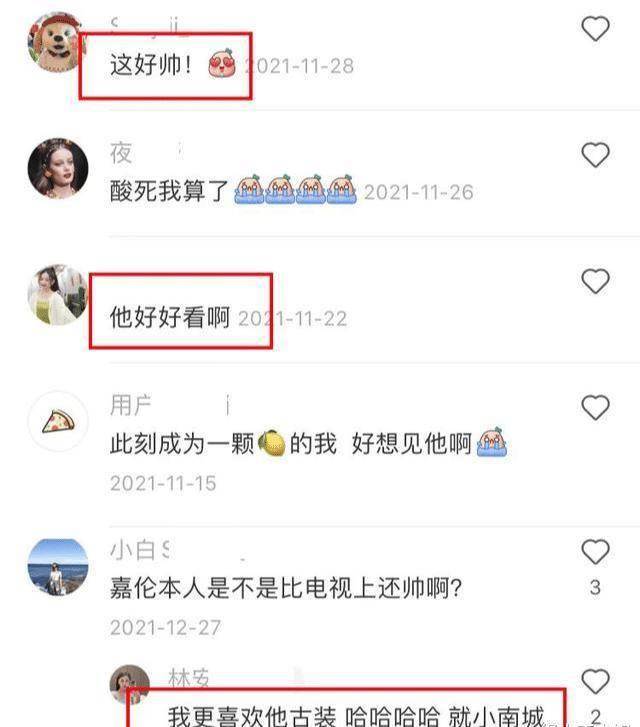Like the comment 他好好看啊
The height and width of the screenshot is (727, 640).
click(x=596, y=281)
